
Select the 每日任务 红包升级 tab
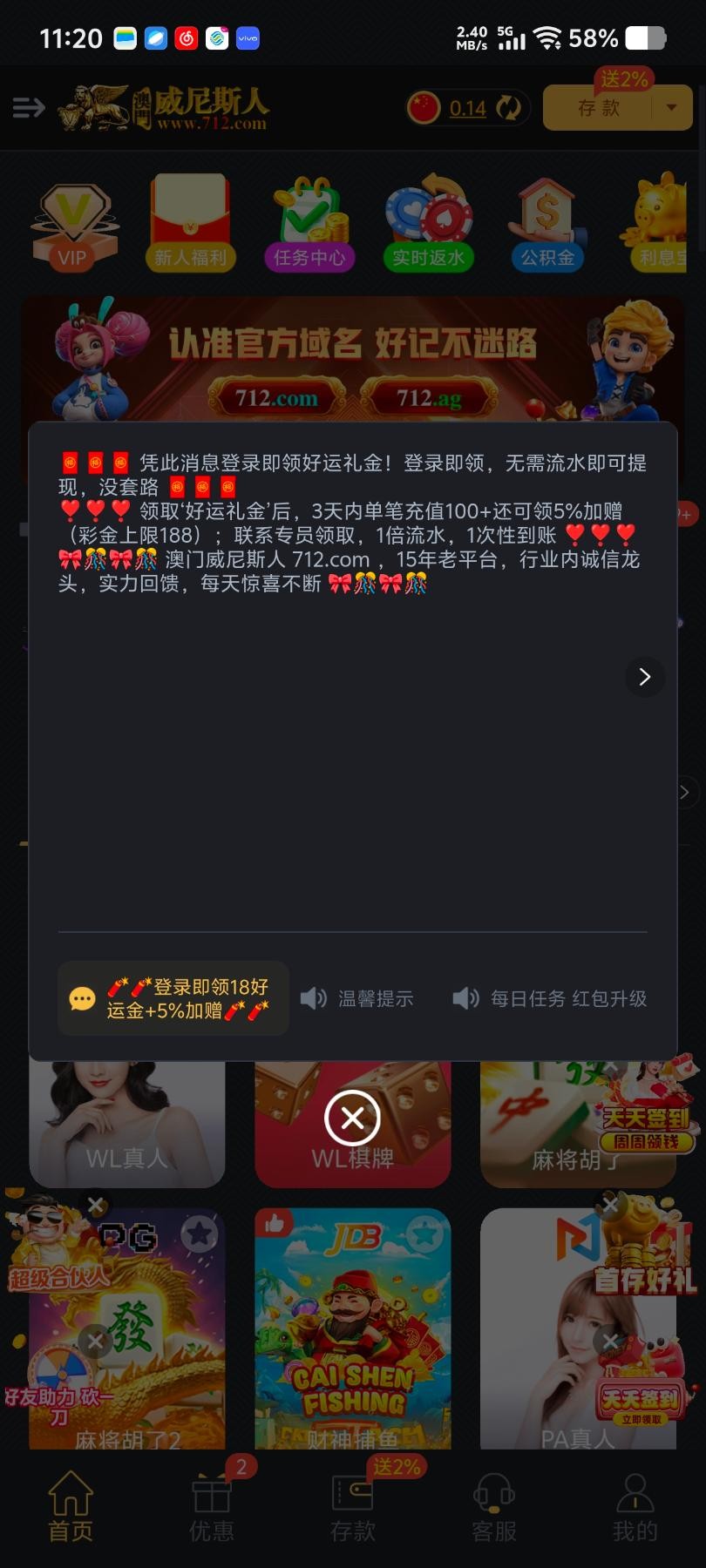pyautogui.click(x=550, y=998)
